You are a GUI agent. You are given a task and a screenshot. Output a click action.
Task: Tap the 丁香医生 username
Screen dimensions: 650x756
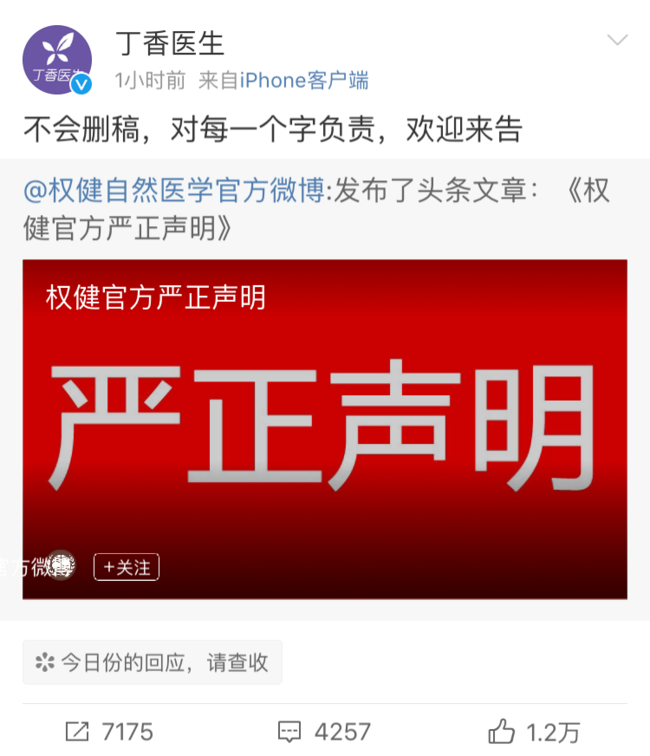pos(170,43)
